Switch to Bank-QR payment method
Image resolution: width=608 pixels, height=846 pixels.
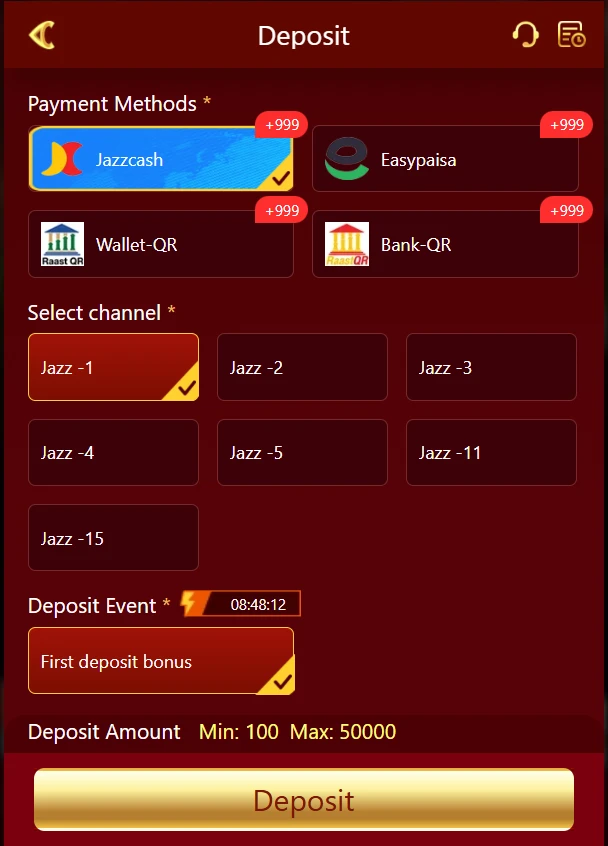(x=445, y=244)
